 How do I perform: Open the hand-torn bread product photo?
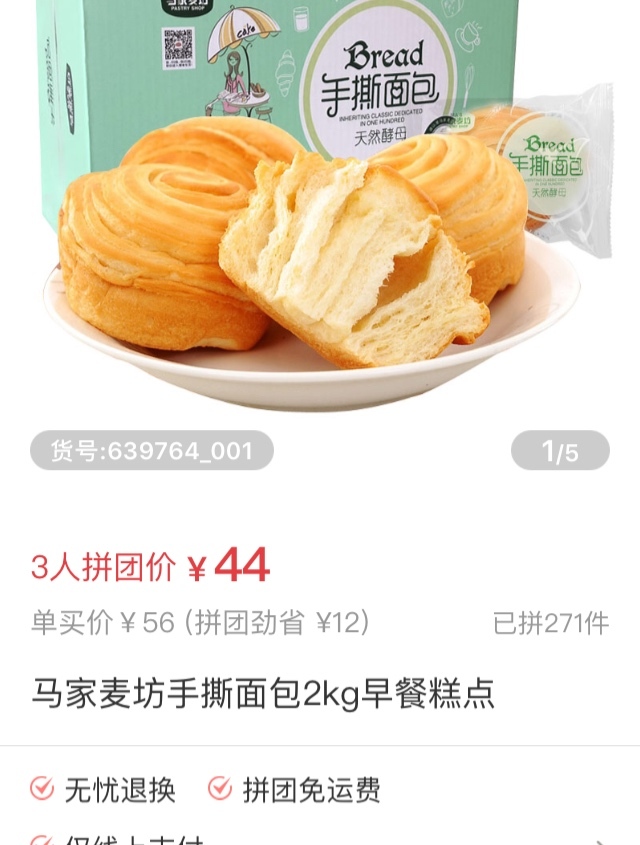click(x=320, y=220)
